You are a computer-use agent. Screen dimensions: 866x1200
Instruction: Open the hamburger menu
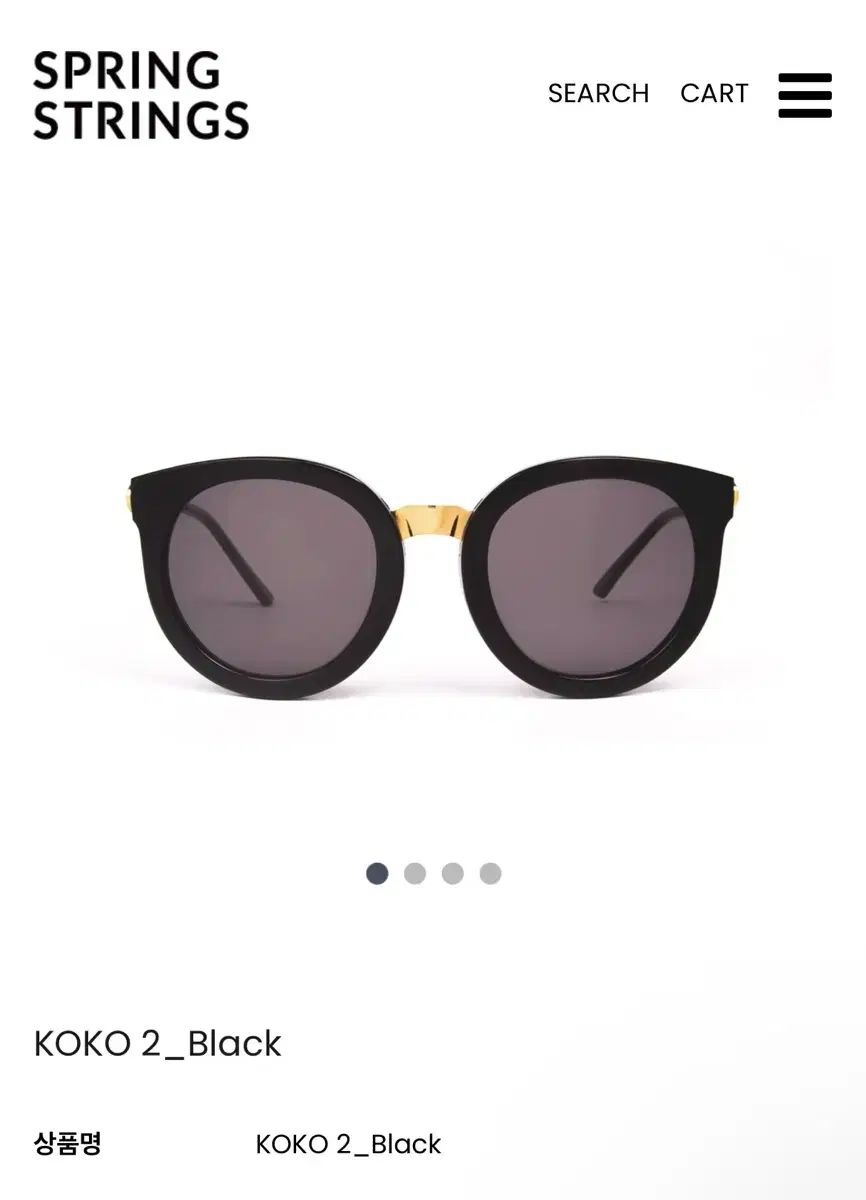(x=805, y=95)
